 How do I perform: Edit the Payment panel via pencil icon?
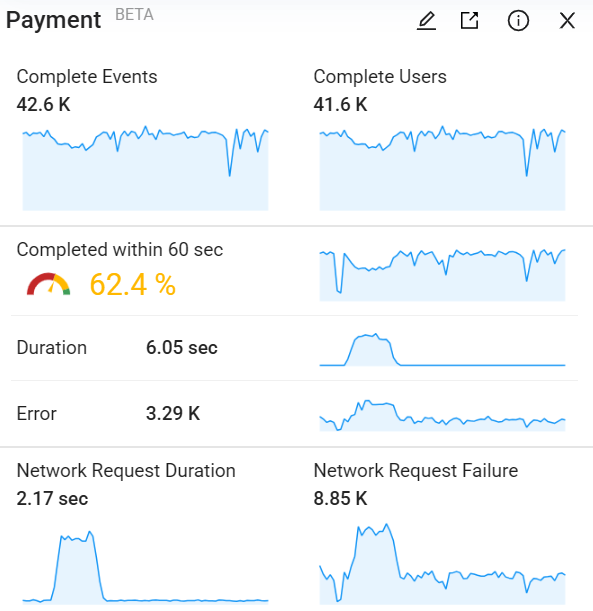426,21
